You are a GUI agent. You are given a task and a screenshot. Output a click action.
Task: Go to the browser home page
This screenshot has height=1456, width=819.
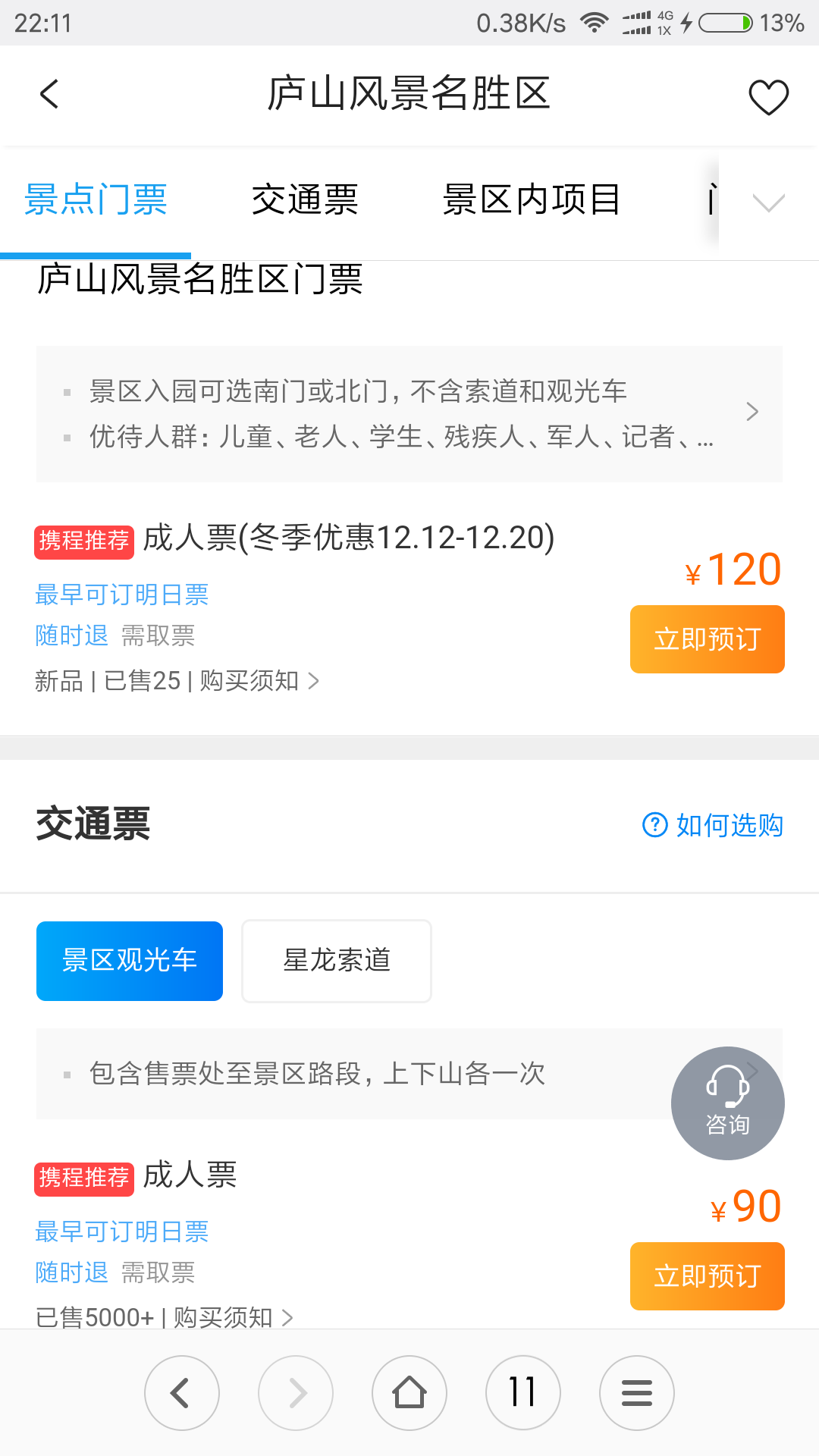(x=409, y=1393)
